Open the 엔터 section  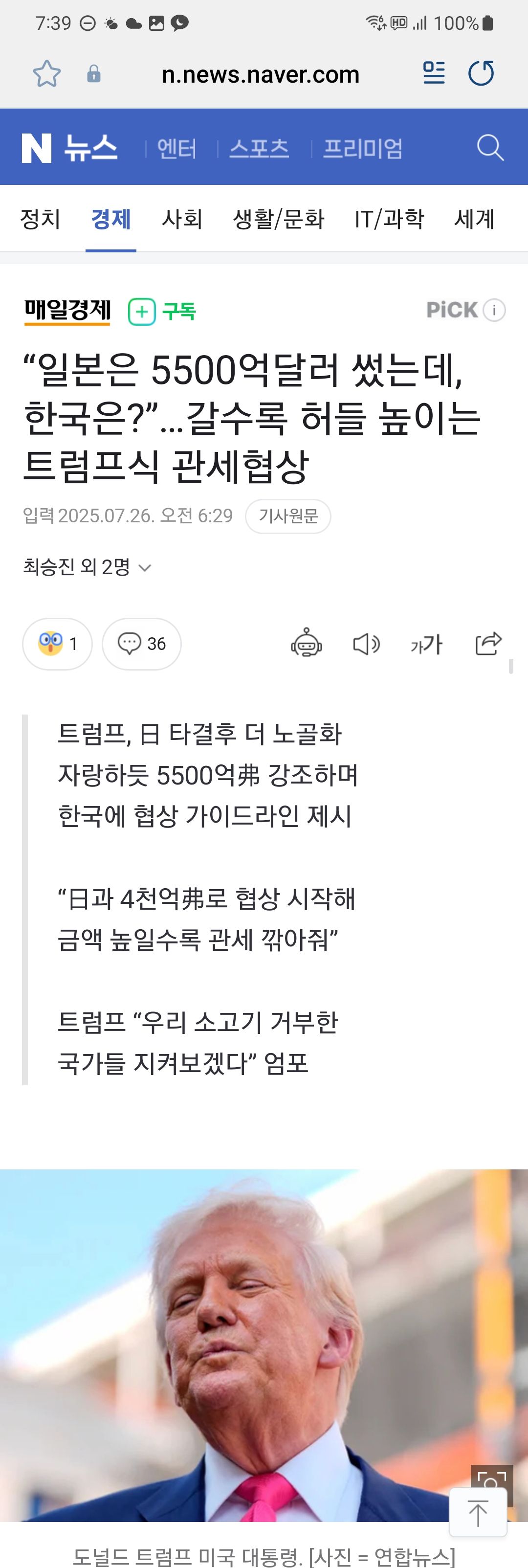[176, 149]
